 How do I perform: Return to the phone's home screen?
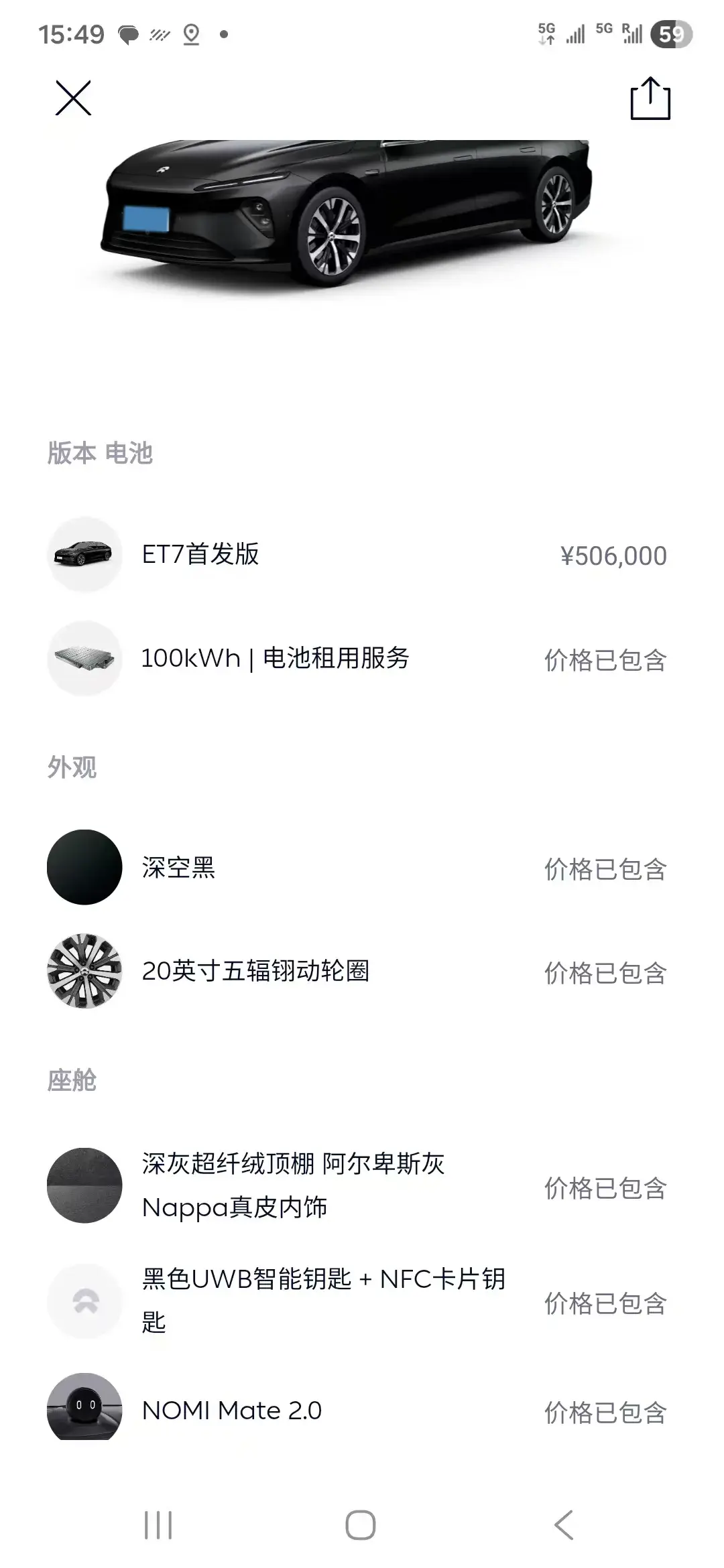tap(361, 1525)
